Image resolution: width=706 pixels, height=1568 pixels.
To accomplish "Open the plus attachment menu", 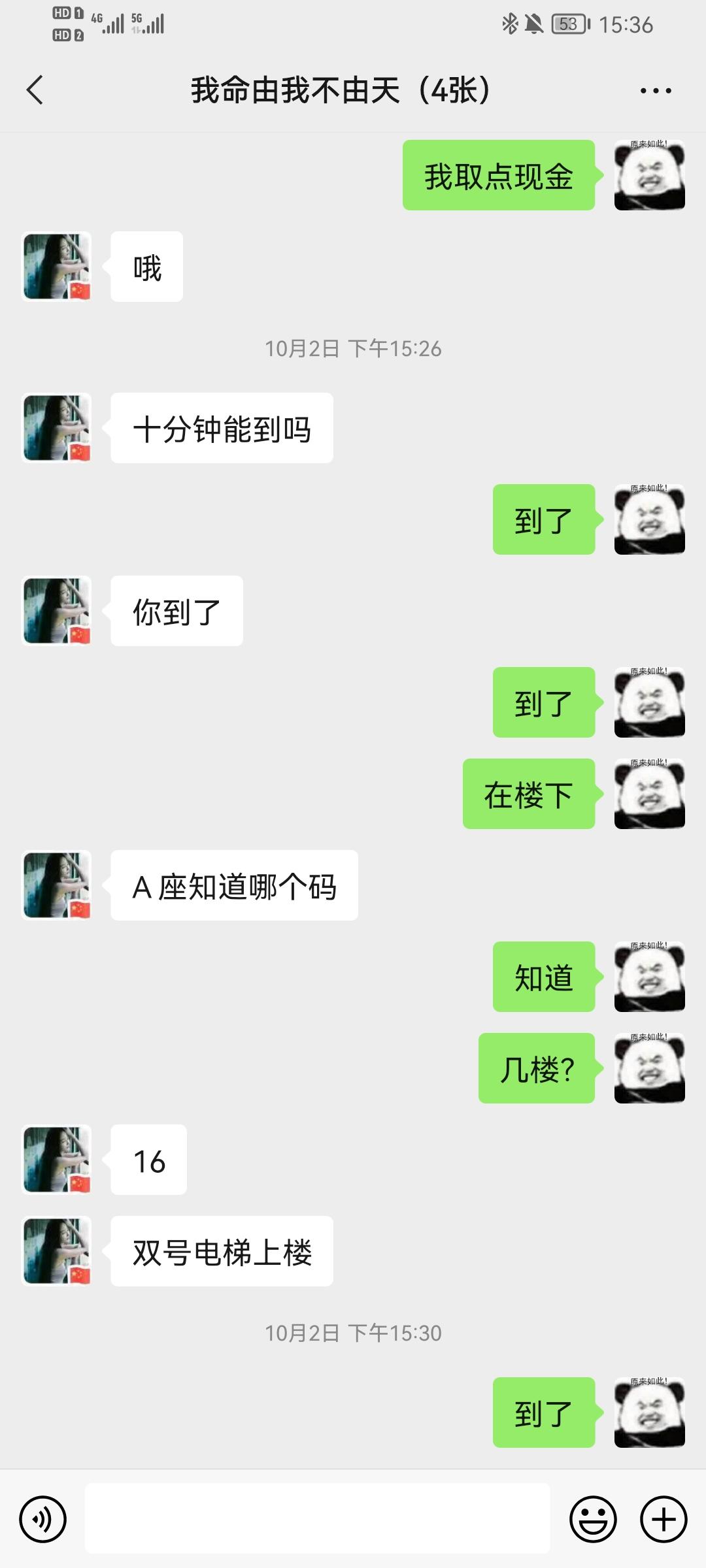I will (x=663, y=1519).
